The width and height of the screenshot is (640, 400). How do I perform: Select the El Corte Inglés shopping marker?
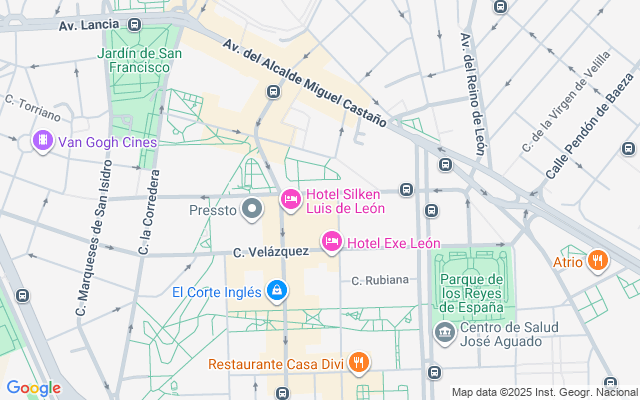[x=277, y=292]
